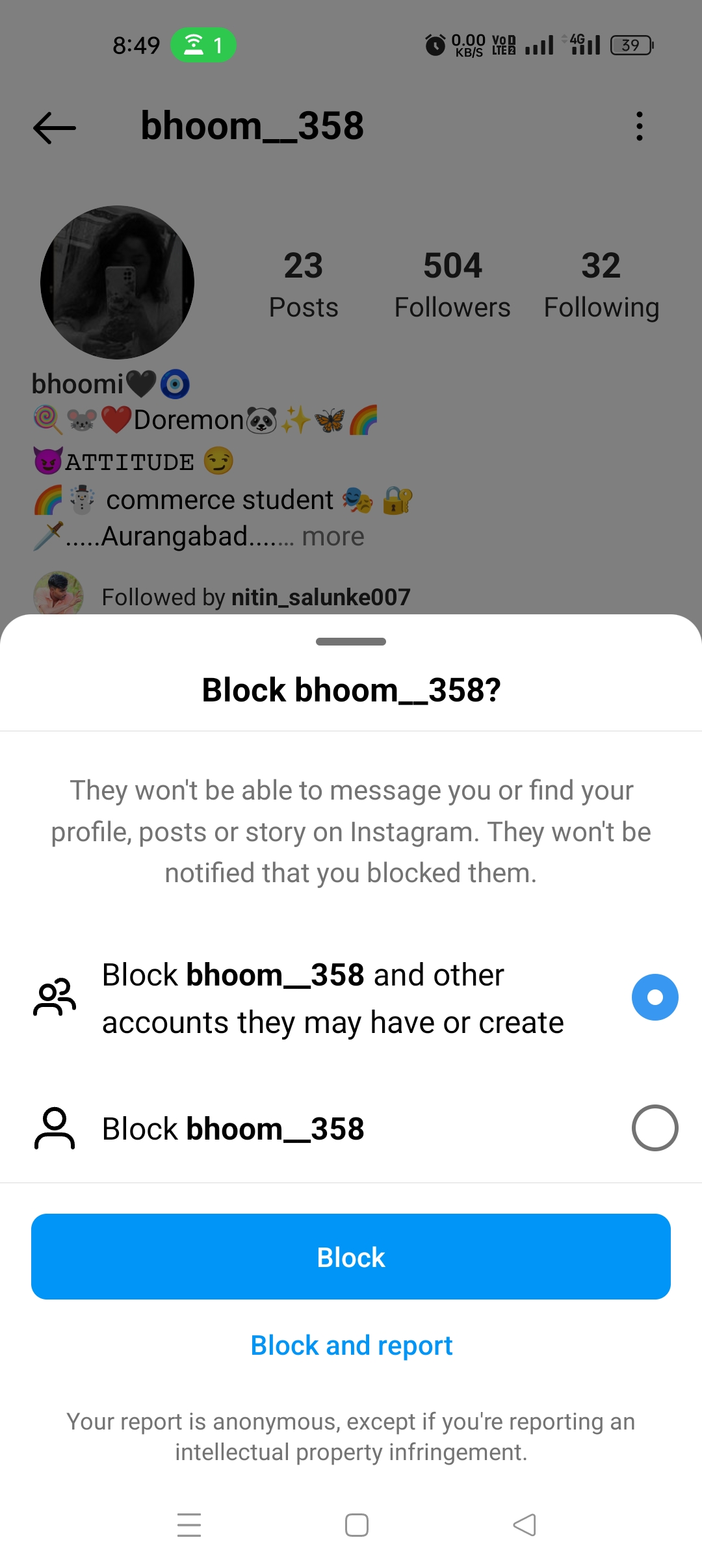Go back with the system back button
This screenshot has height=1568, width=702.
tap(525, 1524)
